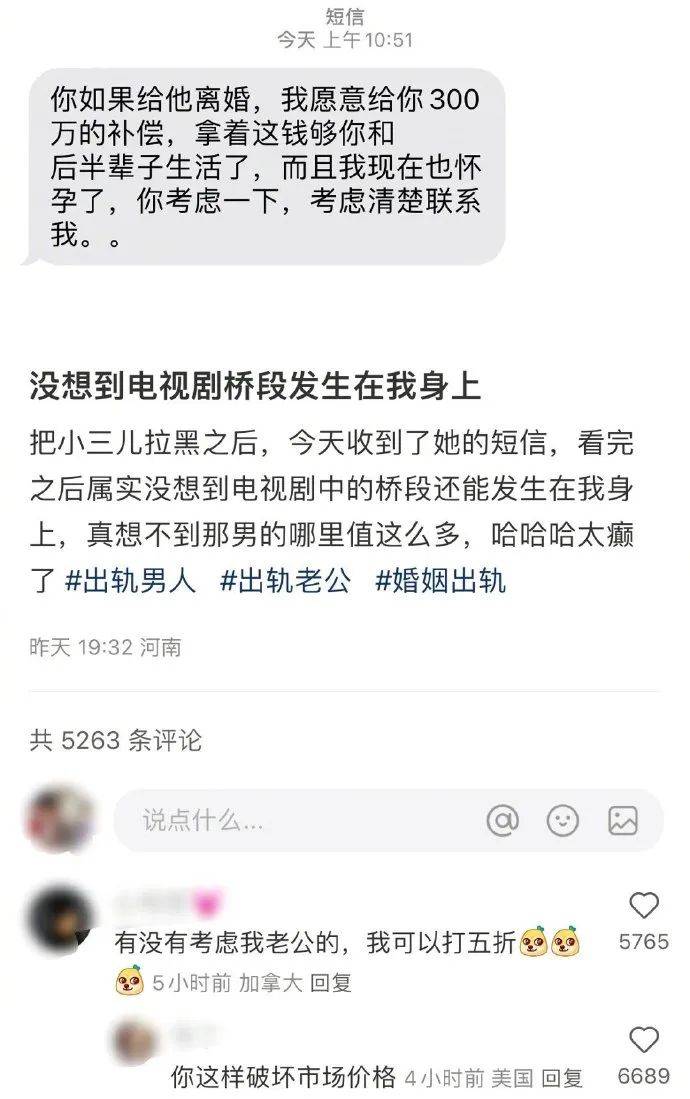Viewport: 690px width, 1099px height.
Task: Open the emoji picker icon
Action: click(x=563, y=821)
